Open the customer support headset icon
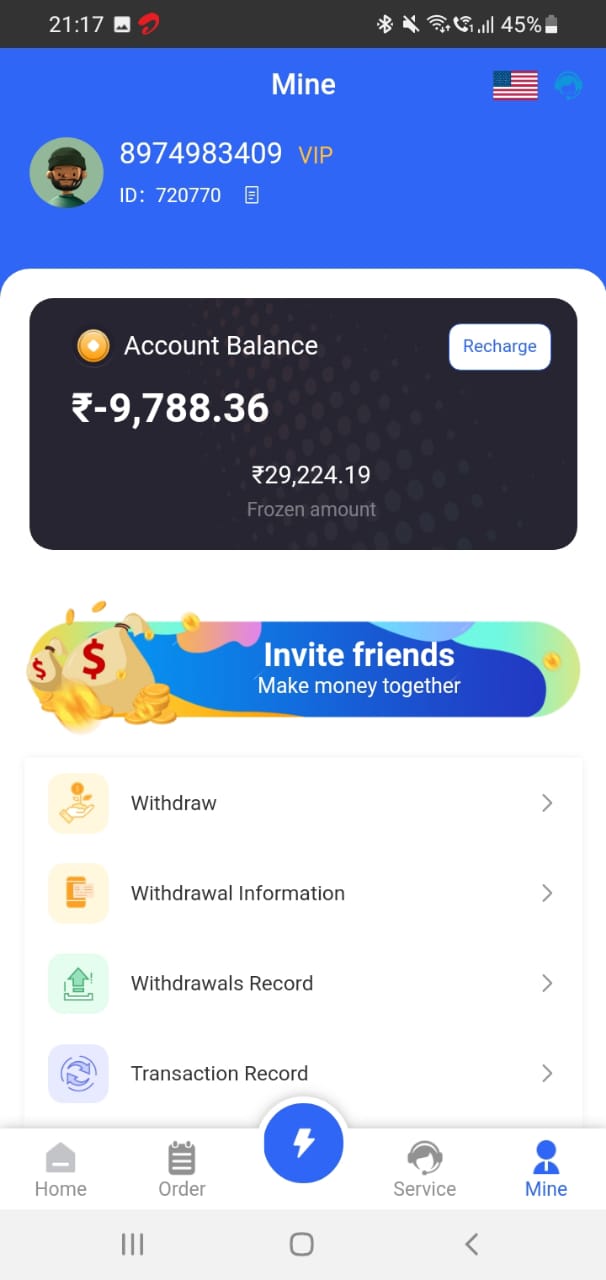The height and width of the screenshot is (1280, 606). click(x=569, y=86)
